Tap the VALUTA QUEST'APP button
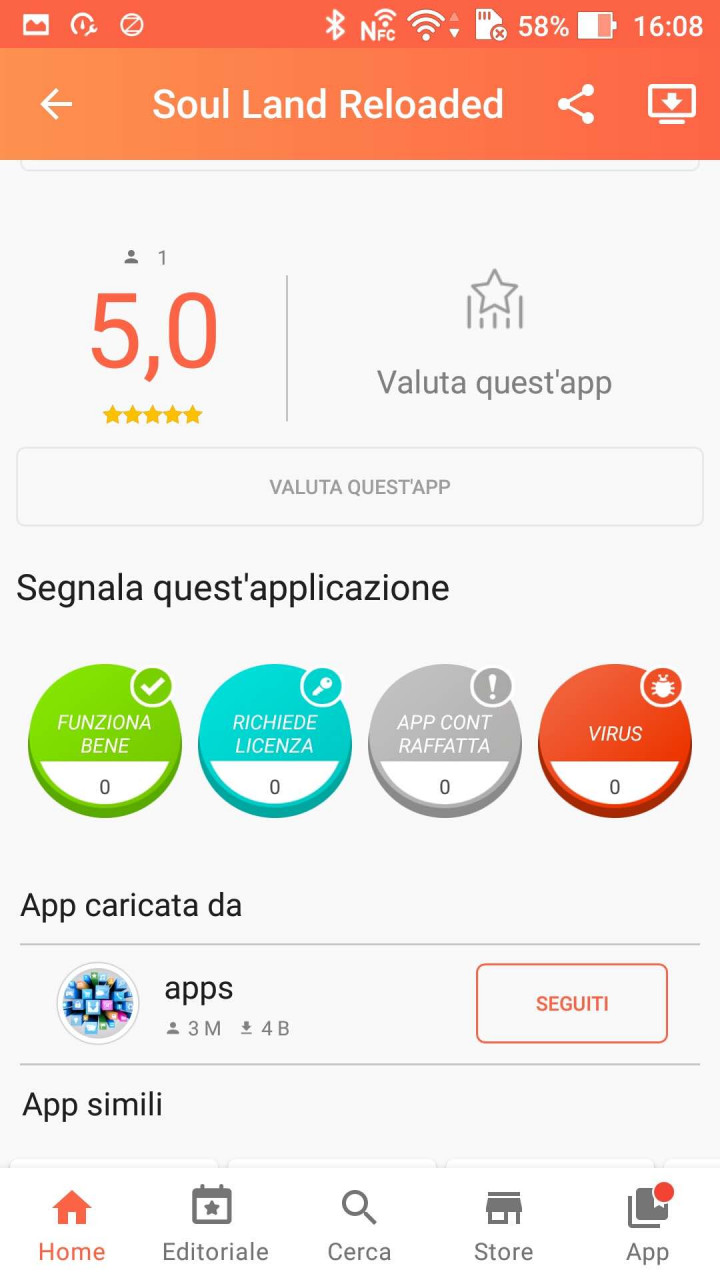Screen dimensions: 720x1280 coord(360,487)
